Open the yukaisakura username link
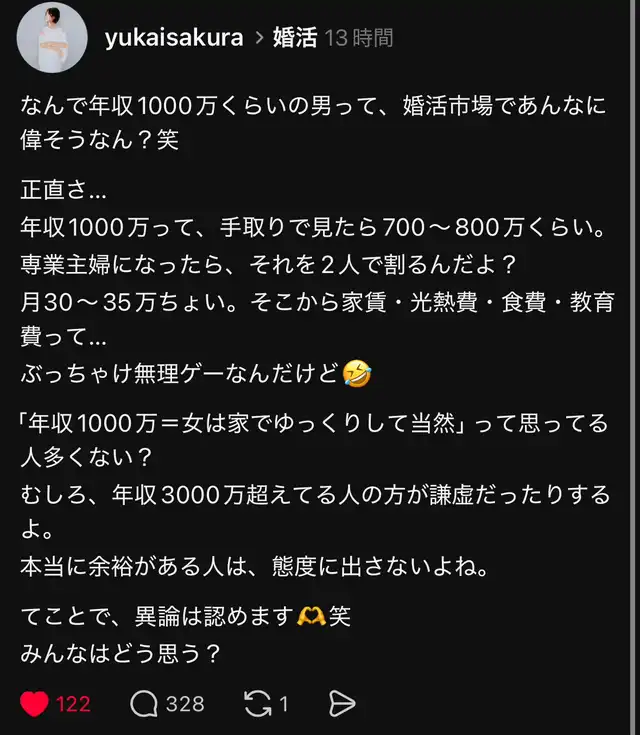Screen dimensions: 640x735 point(174,38)
